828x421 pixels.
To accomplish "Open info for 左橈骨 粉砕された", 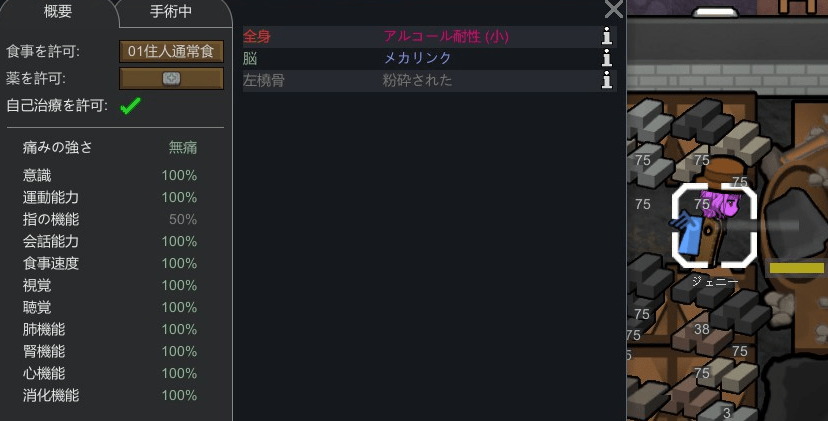I will click(606, 80).
